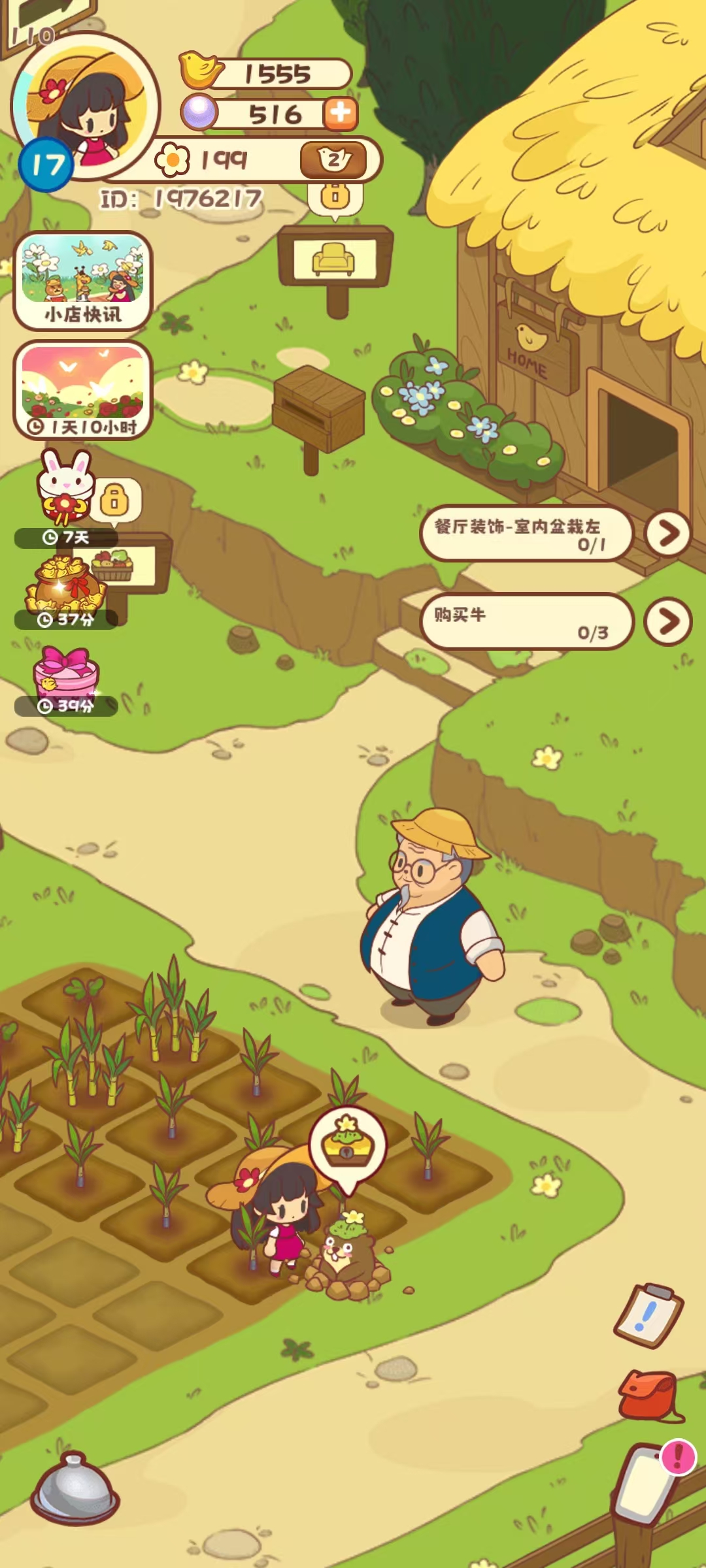
Task: Open the brown bird badge beside 199
Action: pos(333,159)
